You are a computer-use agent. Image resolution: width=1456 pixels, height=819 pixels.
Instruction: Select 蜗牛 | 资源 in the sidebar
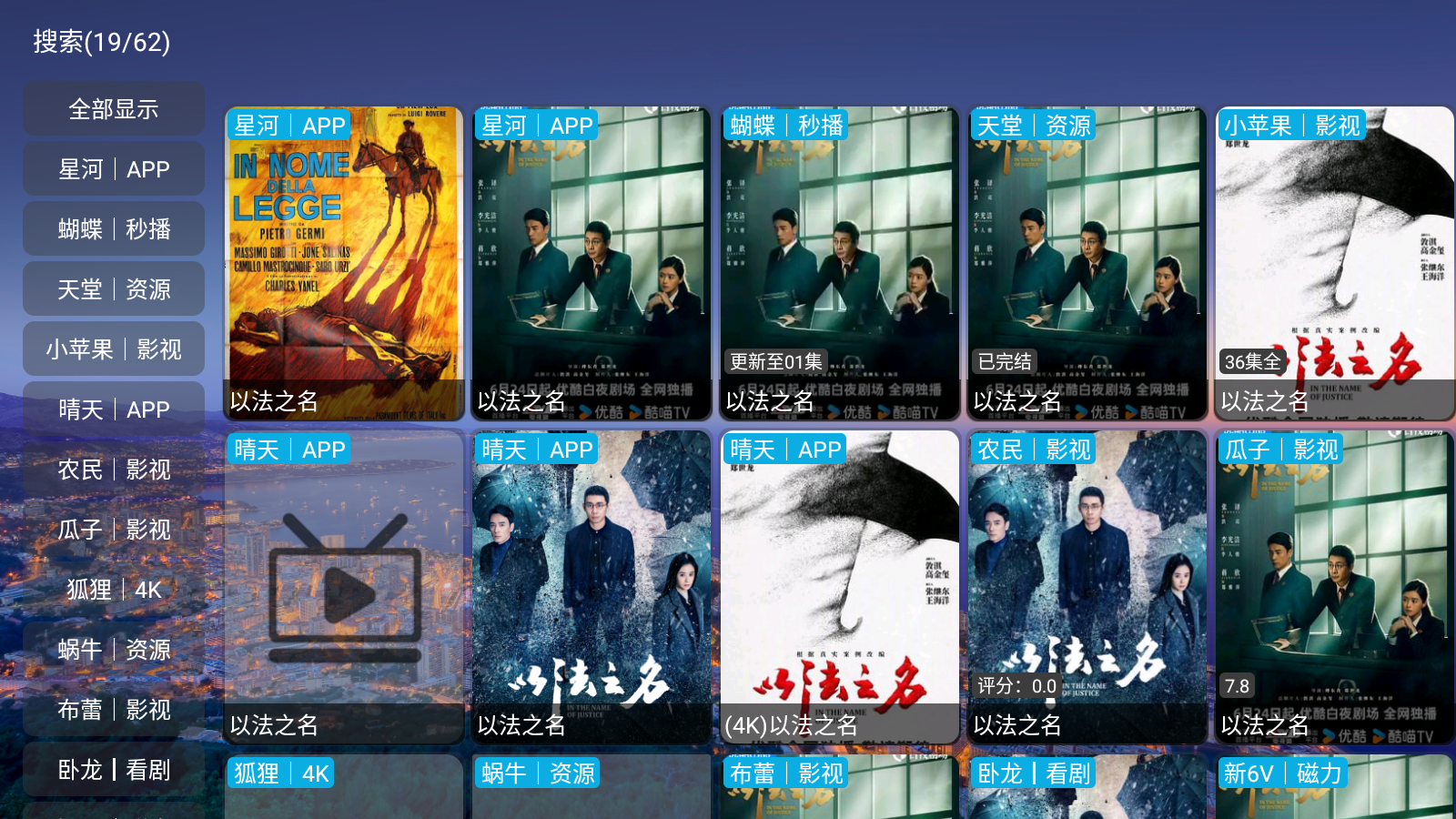[x=114, y=650]
